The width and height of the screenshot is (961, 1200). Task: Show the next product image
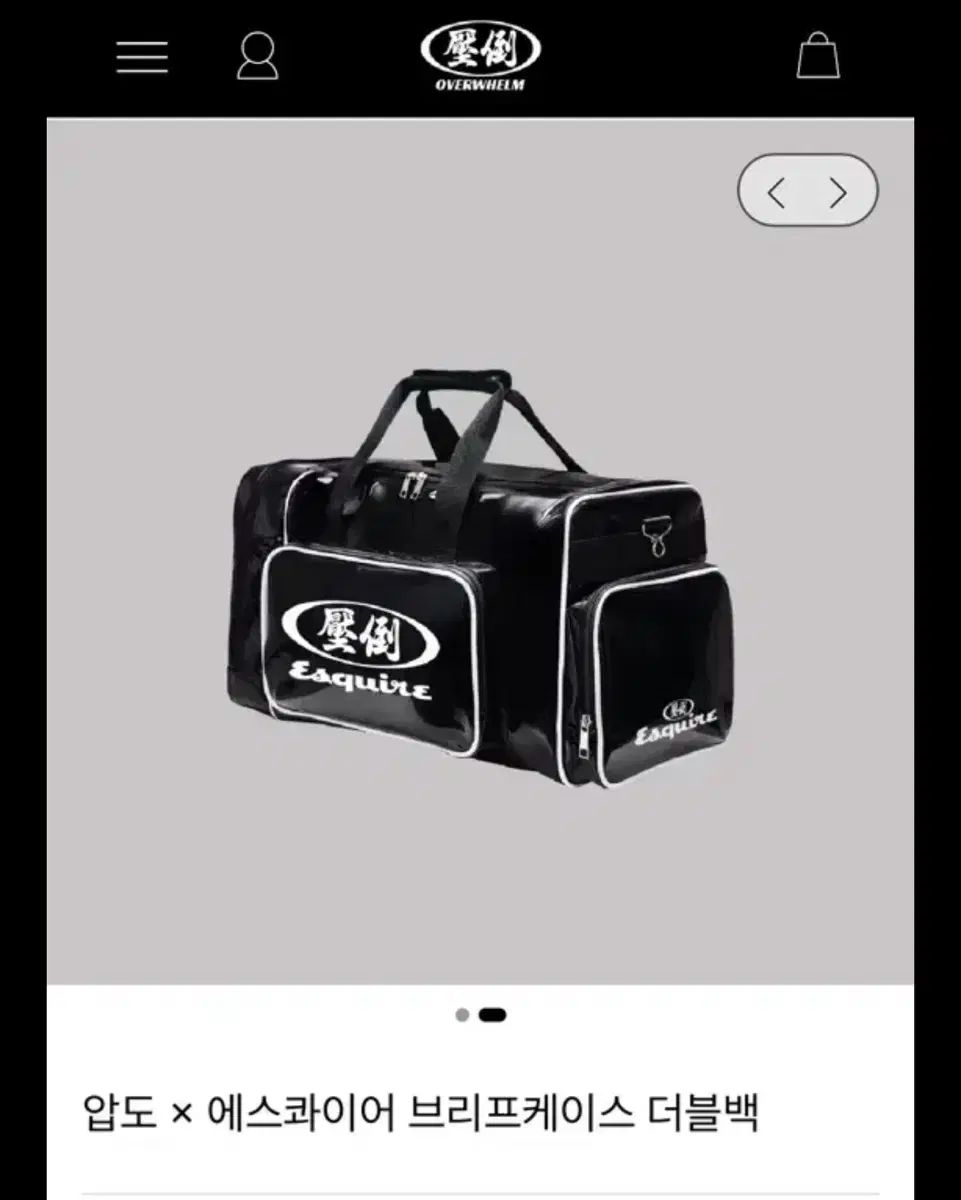(x=839, y=191)
